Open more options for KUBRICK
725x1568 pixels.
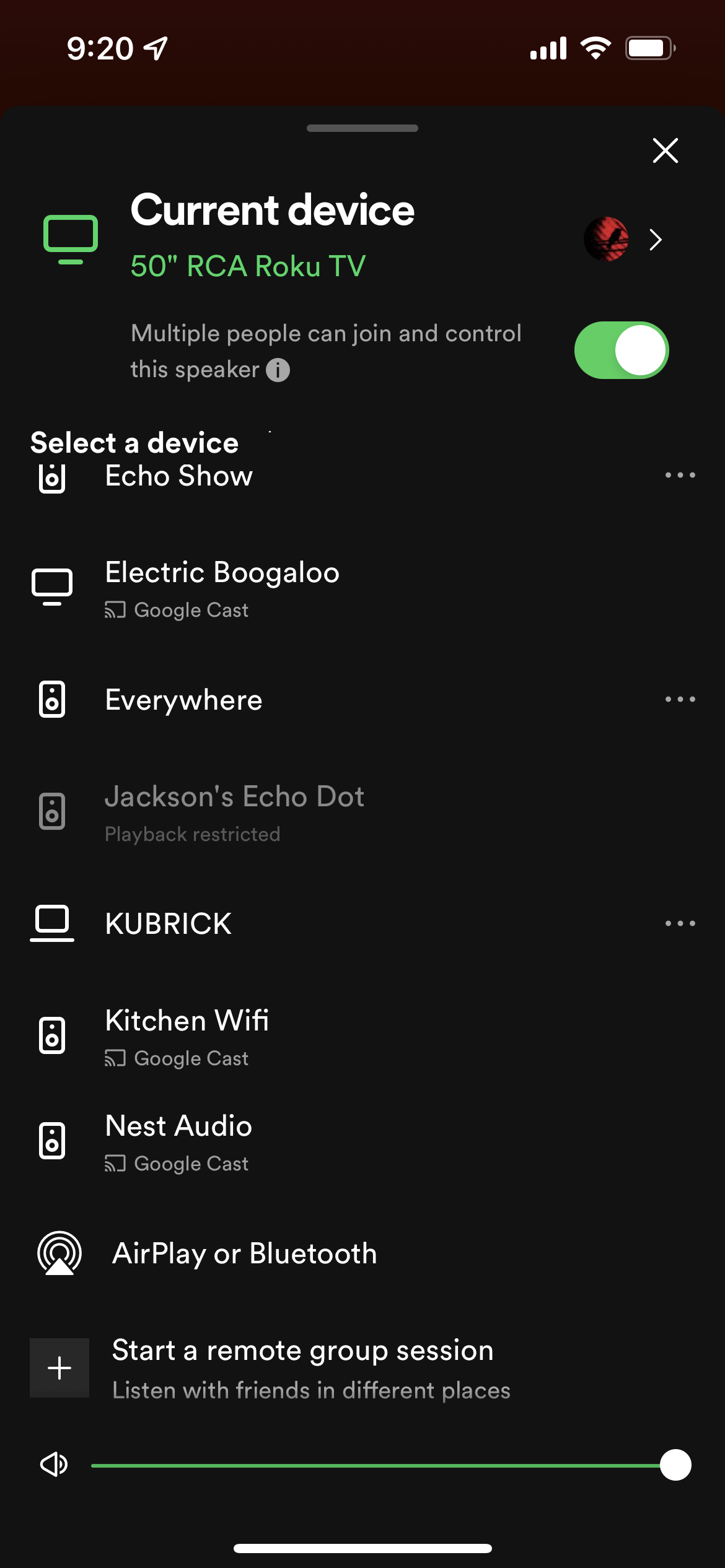(x=680, y=923)
